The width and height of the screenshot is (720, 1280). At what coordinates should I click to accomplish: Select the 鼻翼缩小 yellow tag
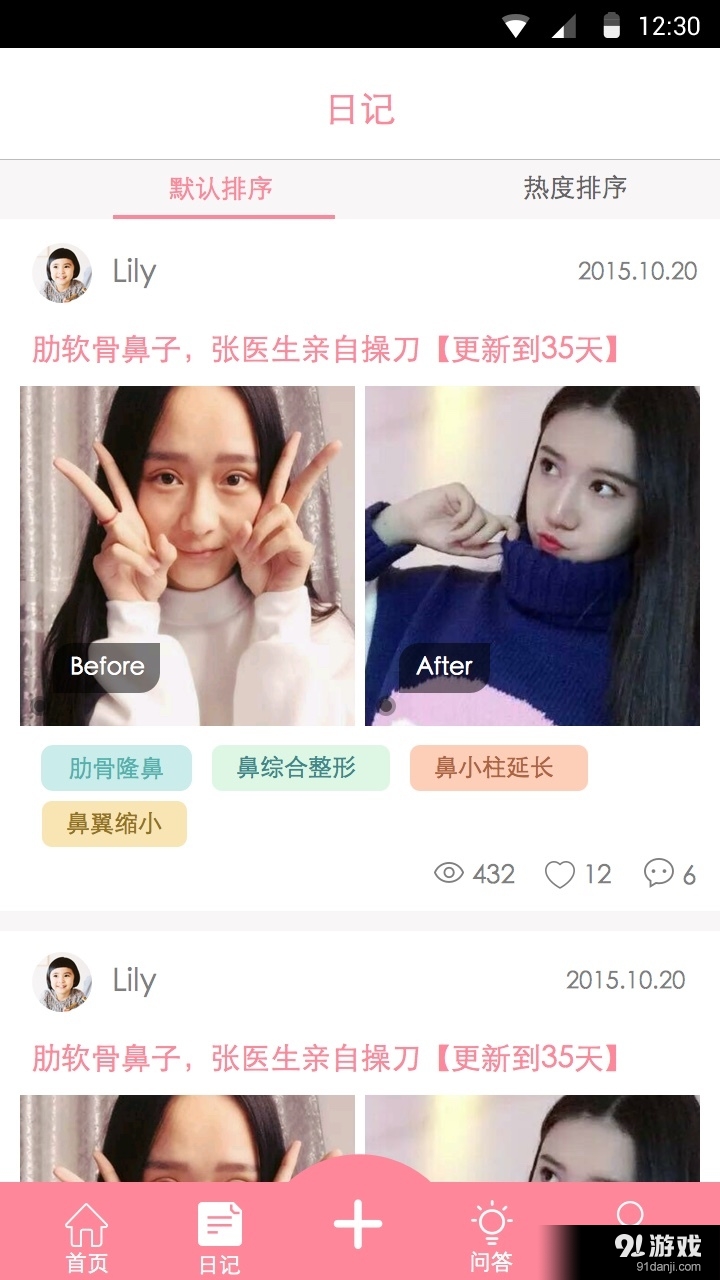click(114, 823)
